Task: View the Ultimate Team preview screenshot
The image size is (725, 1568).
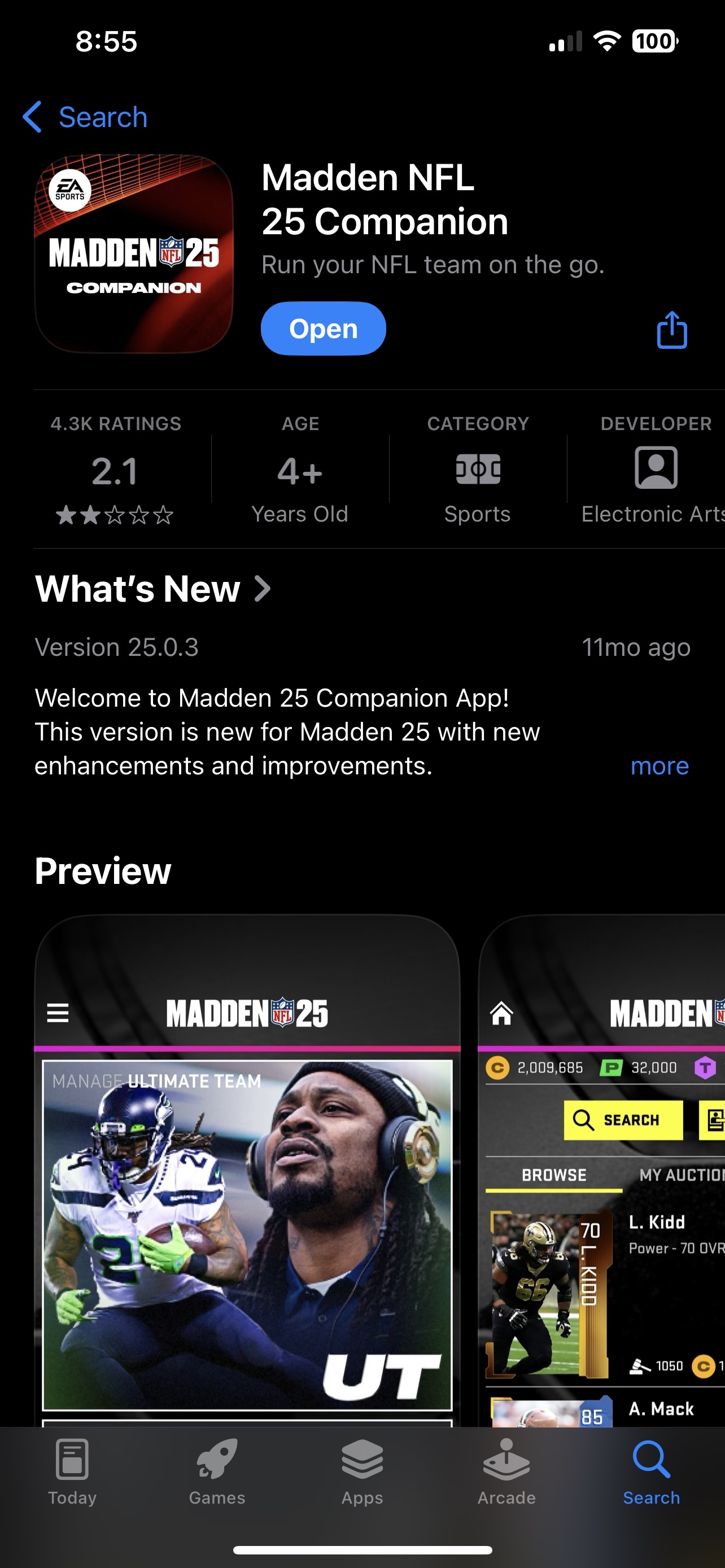Action: (247, 1175)
